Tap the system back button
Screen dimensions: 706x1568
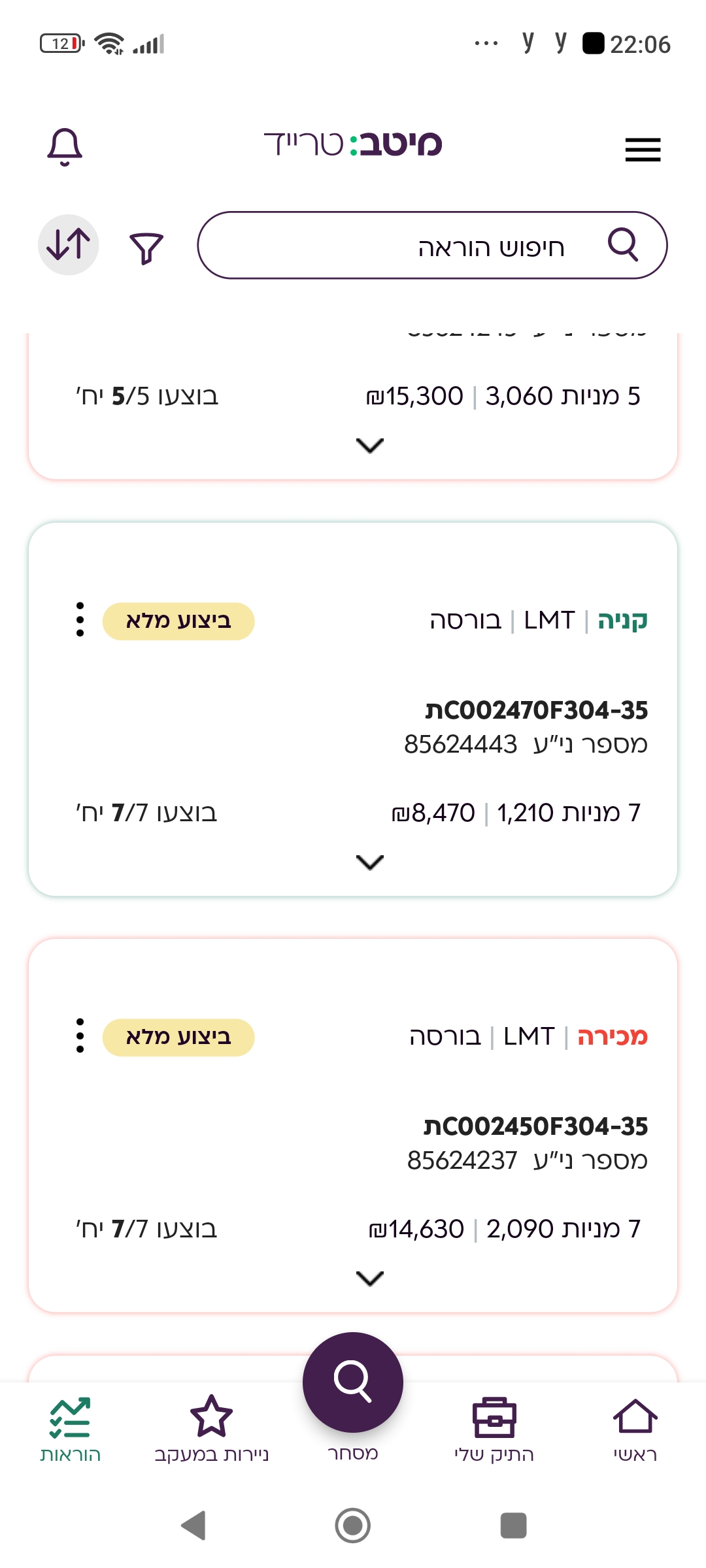click(x=193, y=1526)
